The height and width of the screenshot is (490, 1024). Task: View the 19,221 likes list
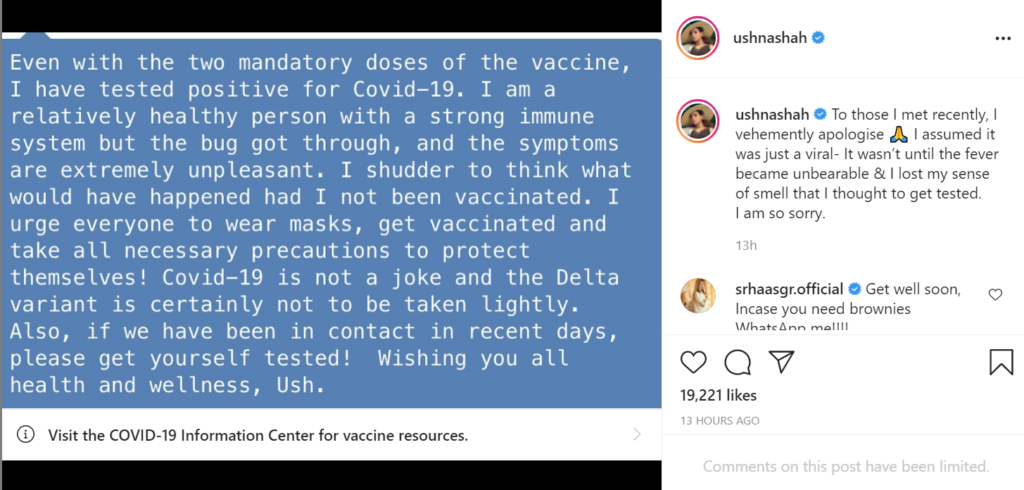tap(718, 396)
